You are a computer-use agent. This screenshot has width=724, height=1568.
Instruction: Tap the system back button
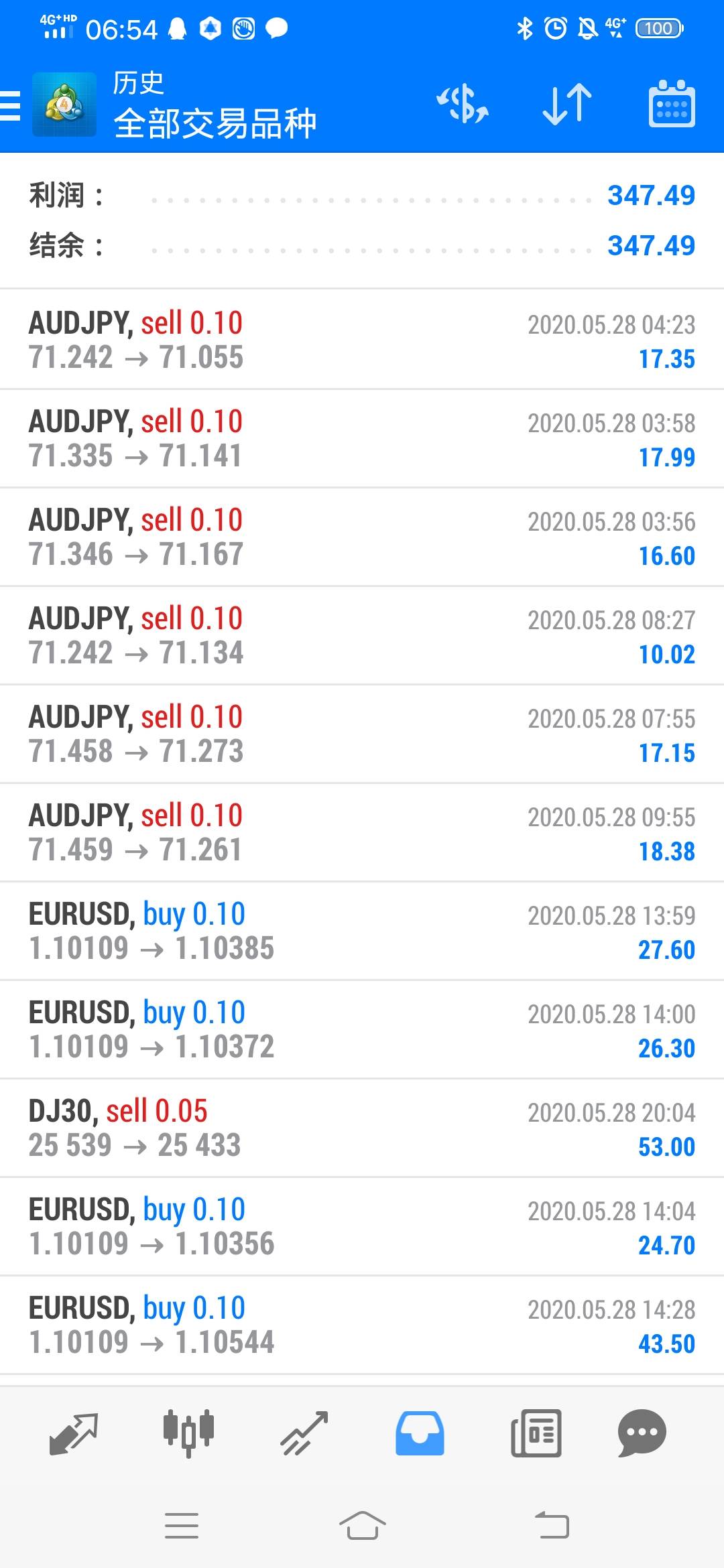[x=551, y=1526]
